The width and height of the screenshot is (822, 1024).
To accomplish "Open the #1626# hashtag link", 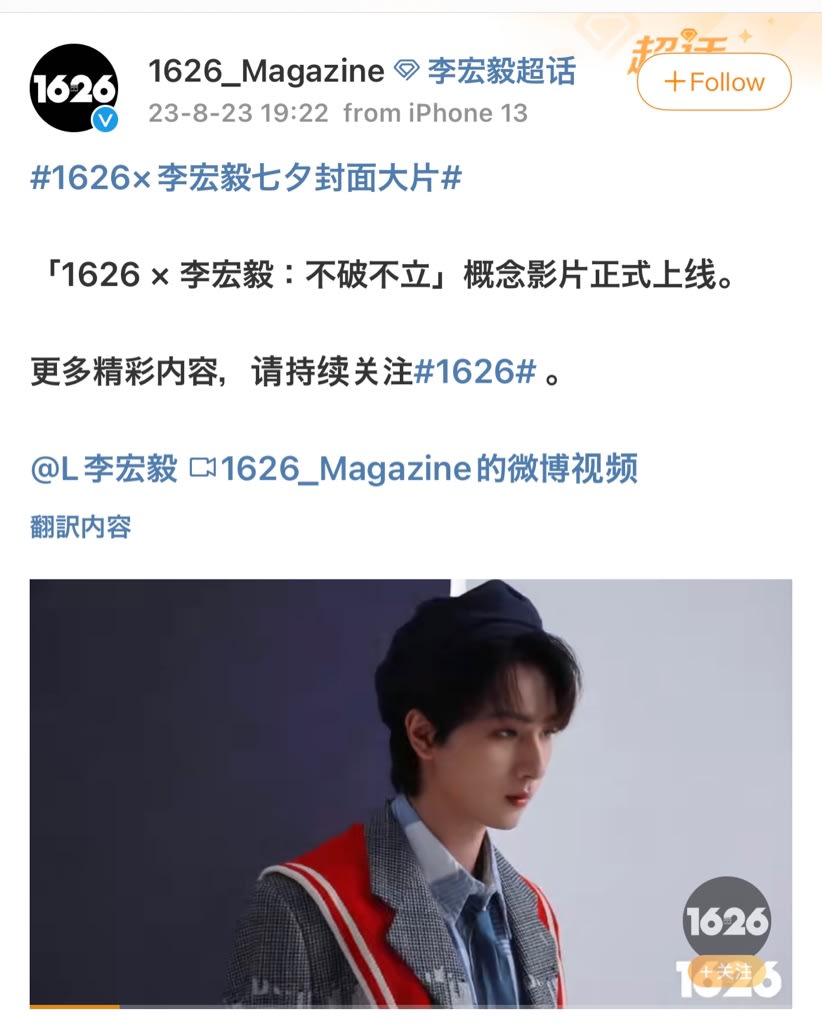I will coord(475,372).
